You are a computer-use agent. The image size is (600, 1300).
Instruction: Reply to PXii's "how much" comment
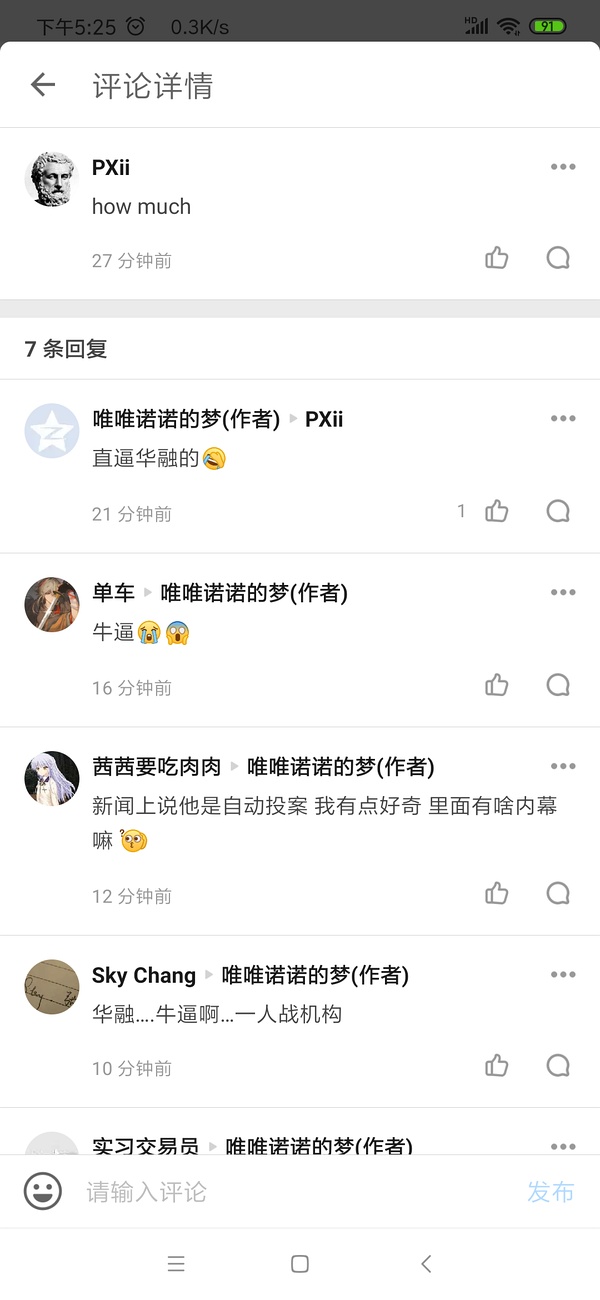tap(558, 258)
